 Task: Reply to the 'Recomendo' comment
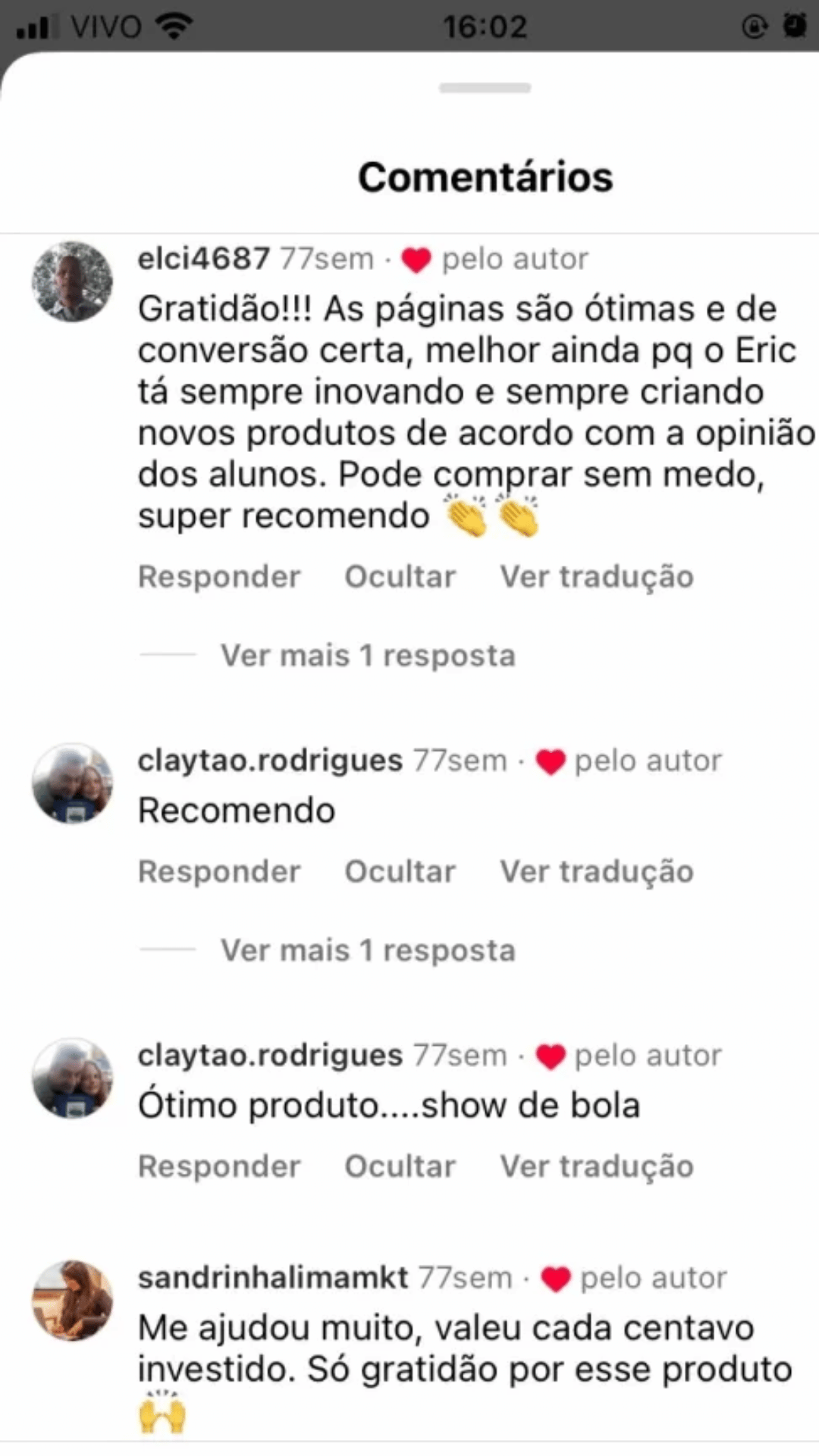coord(219,872)
